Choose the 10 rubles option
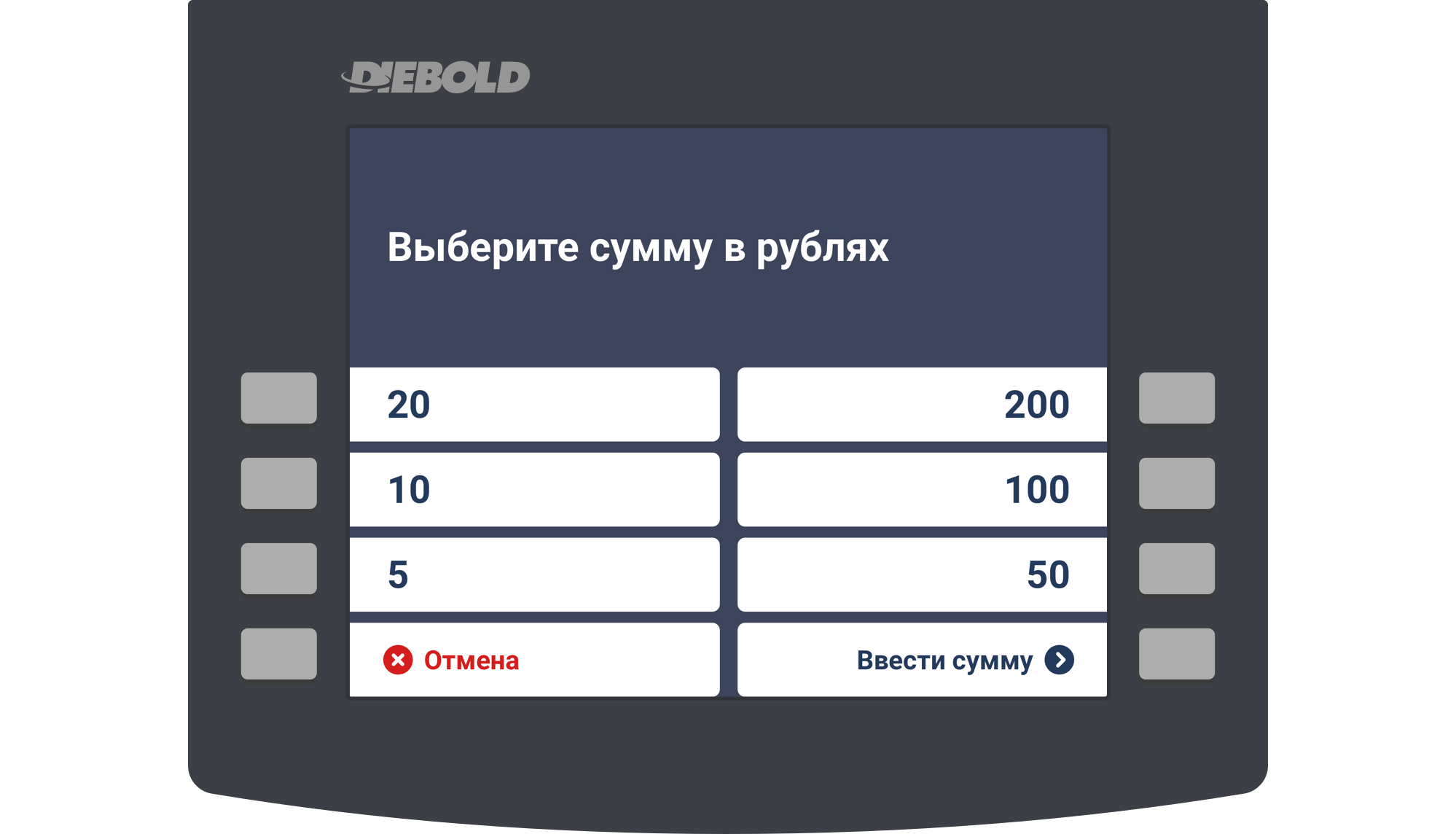The width and height of the screenshot is (1456, 834). tap(534, 490)
